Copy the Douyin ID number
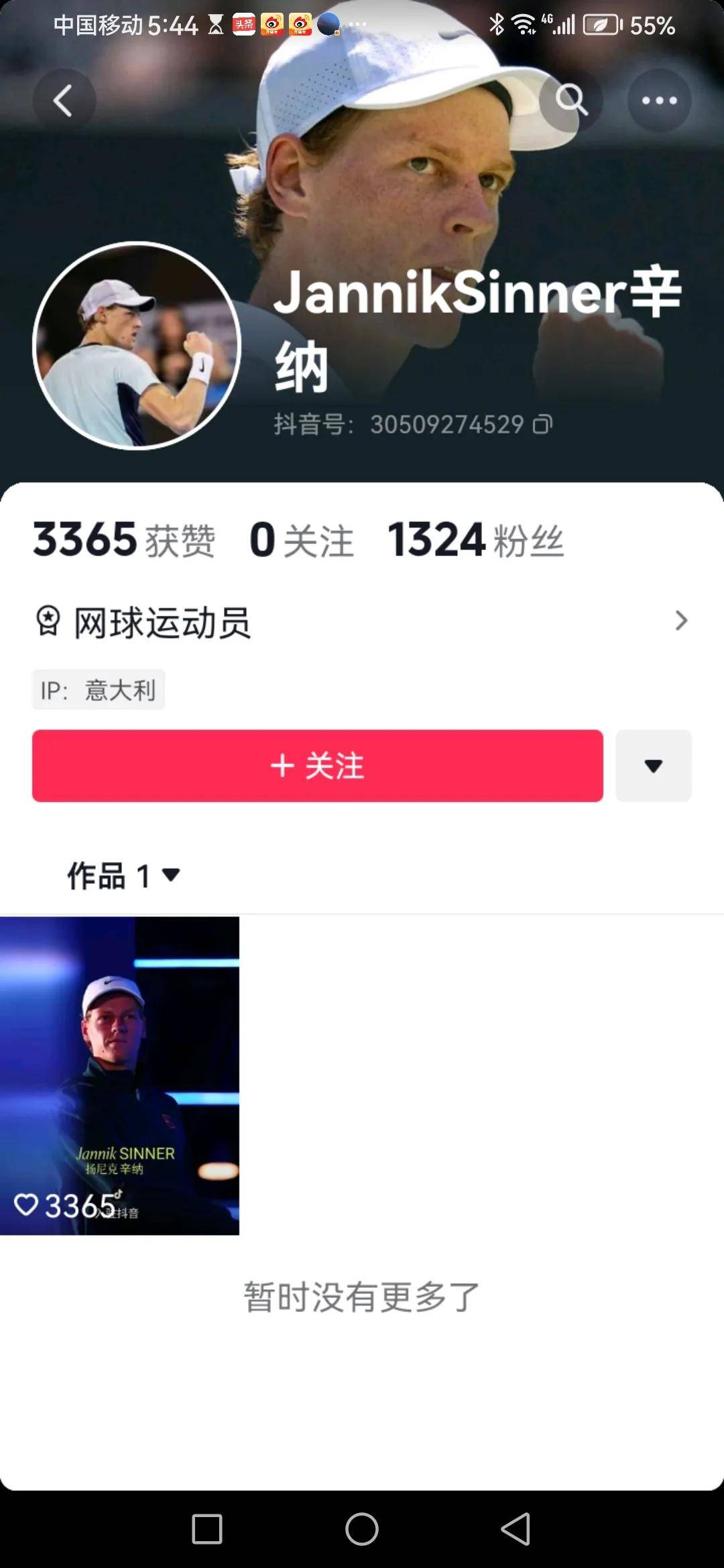Screen dimensions: 724x1568 pos(542,424)
